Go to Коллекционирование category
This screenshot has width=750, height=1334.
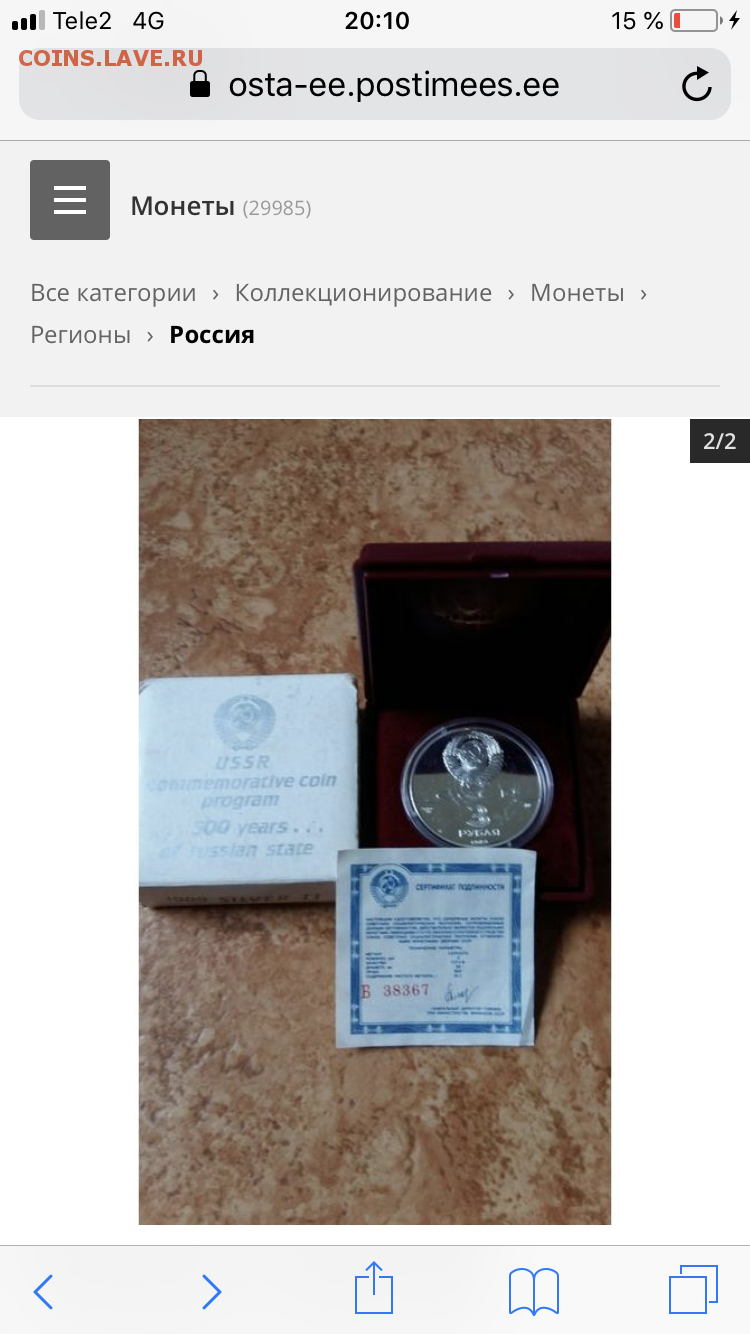[x=363, y=293]
